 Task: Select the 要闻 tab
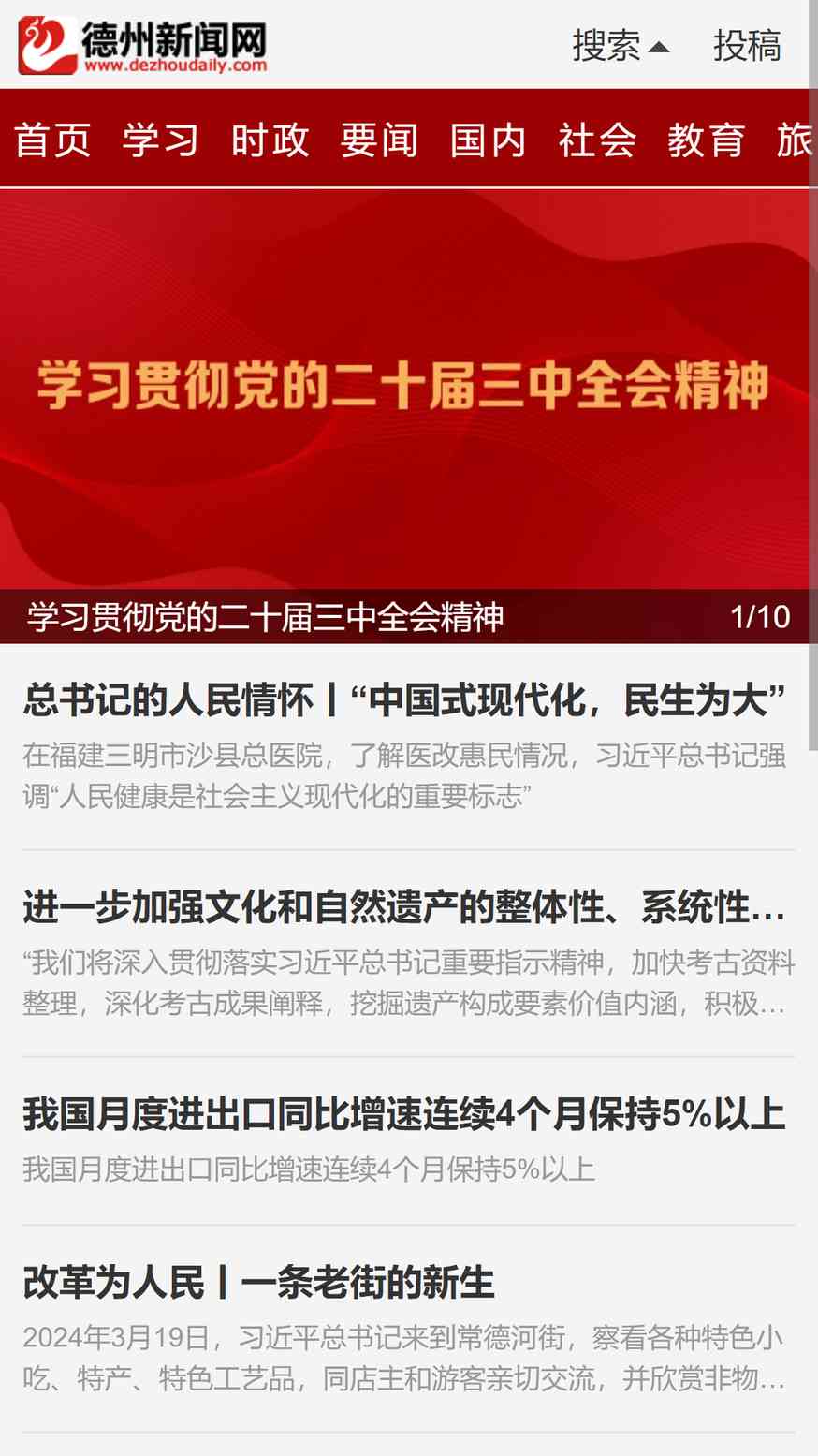[379, 140]
